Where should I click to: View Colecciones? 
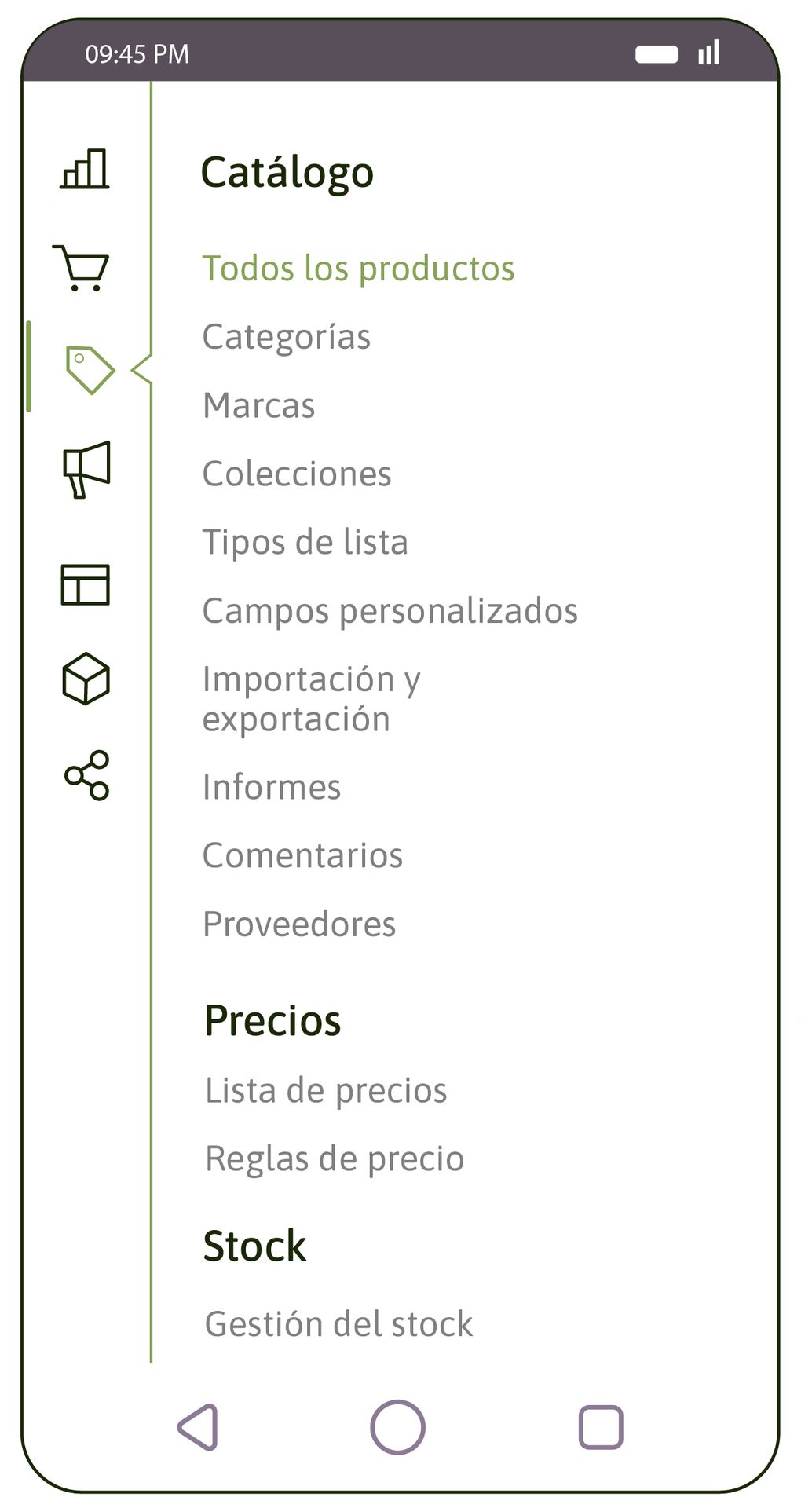(x=296, y=474)
